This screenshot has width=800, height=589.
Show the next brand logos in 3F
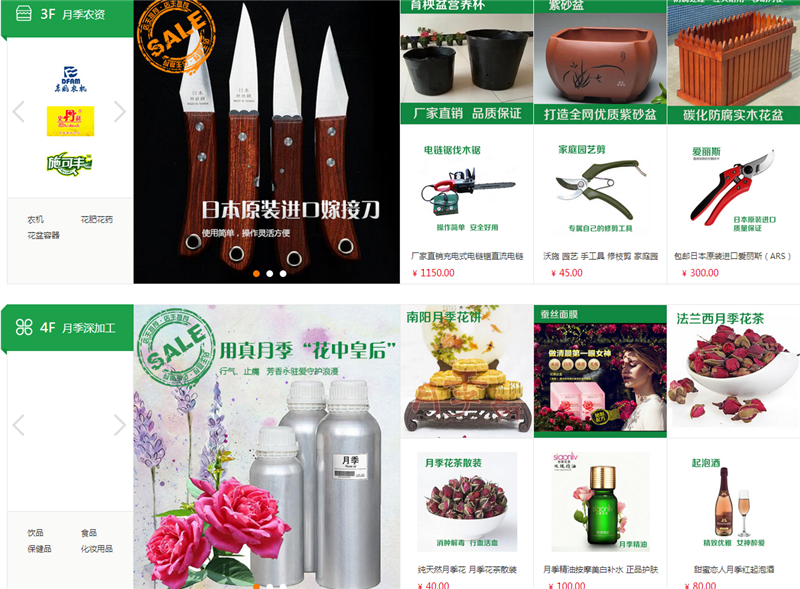pos(119,111)
